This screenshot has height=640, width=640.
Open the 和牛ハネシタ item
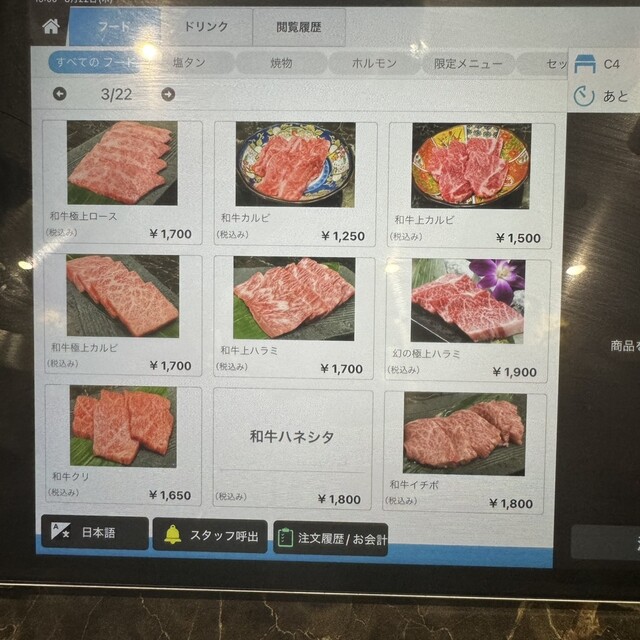tap(292, 447)
